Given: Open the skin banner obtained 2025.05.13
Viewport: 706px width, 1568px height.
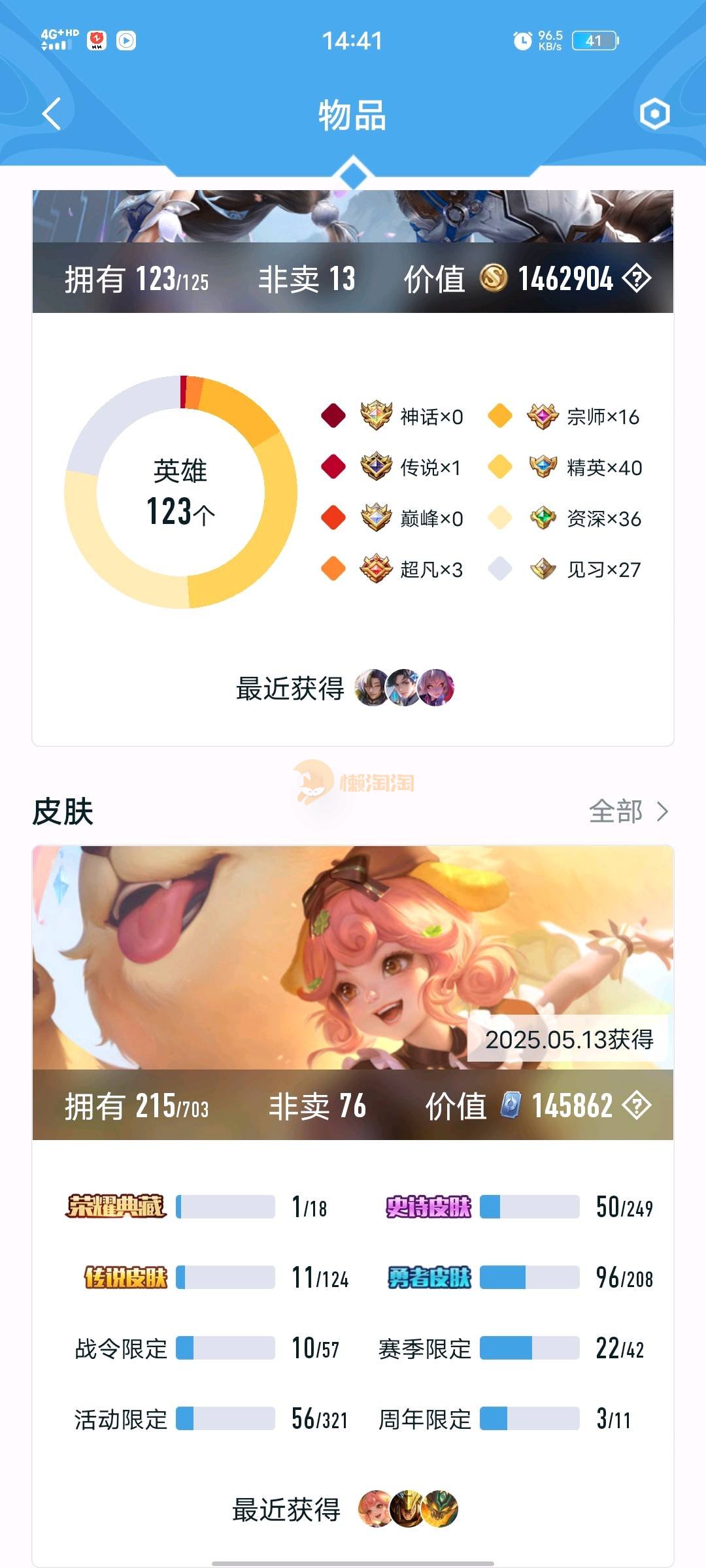Looking at the screenshot, I should 353,957.
